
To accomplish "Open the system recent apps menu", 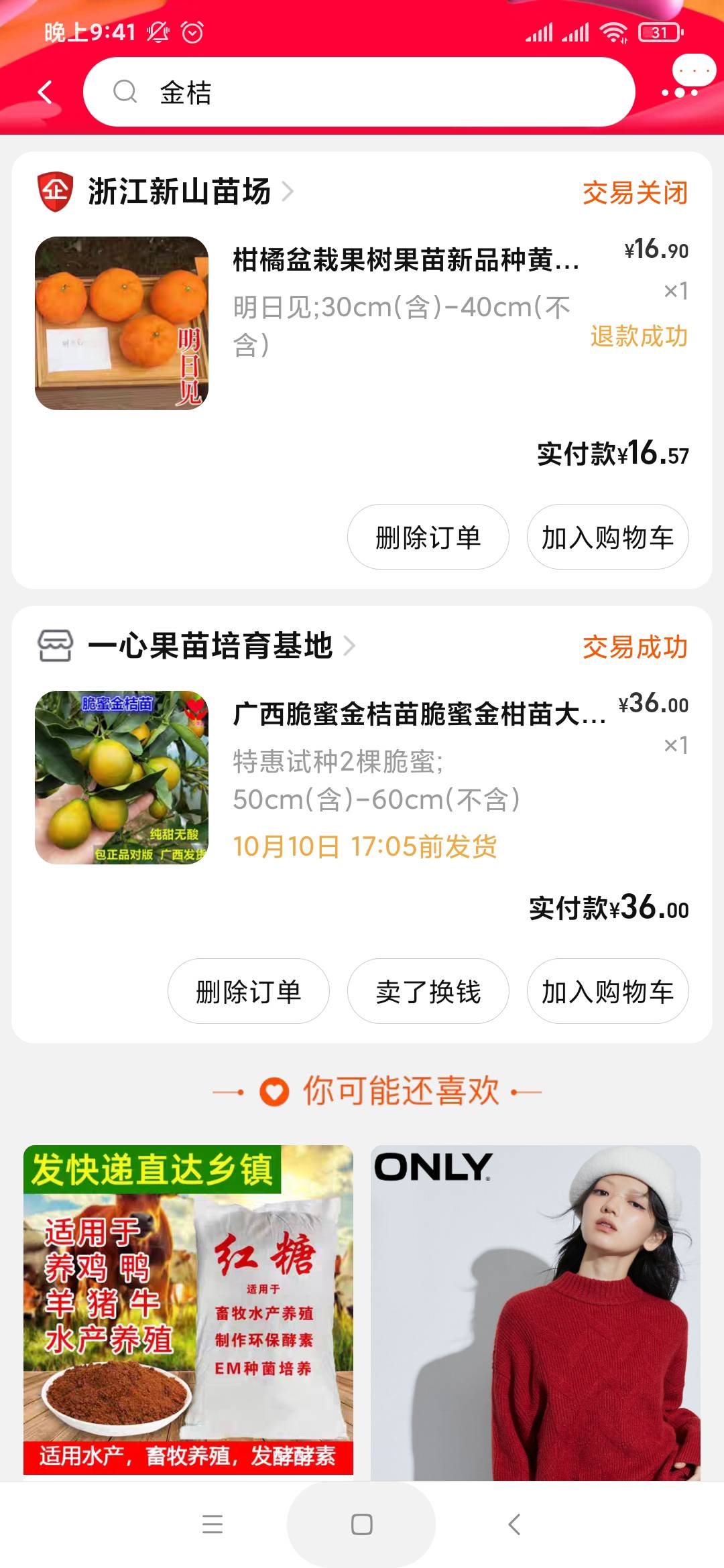I will pyautogui.click(x=213, y=1524).
